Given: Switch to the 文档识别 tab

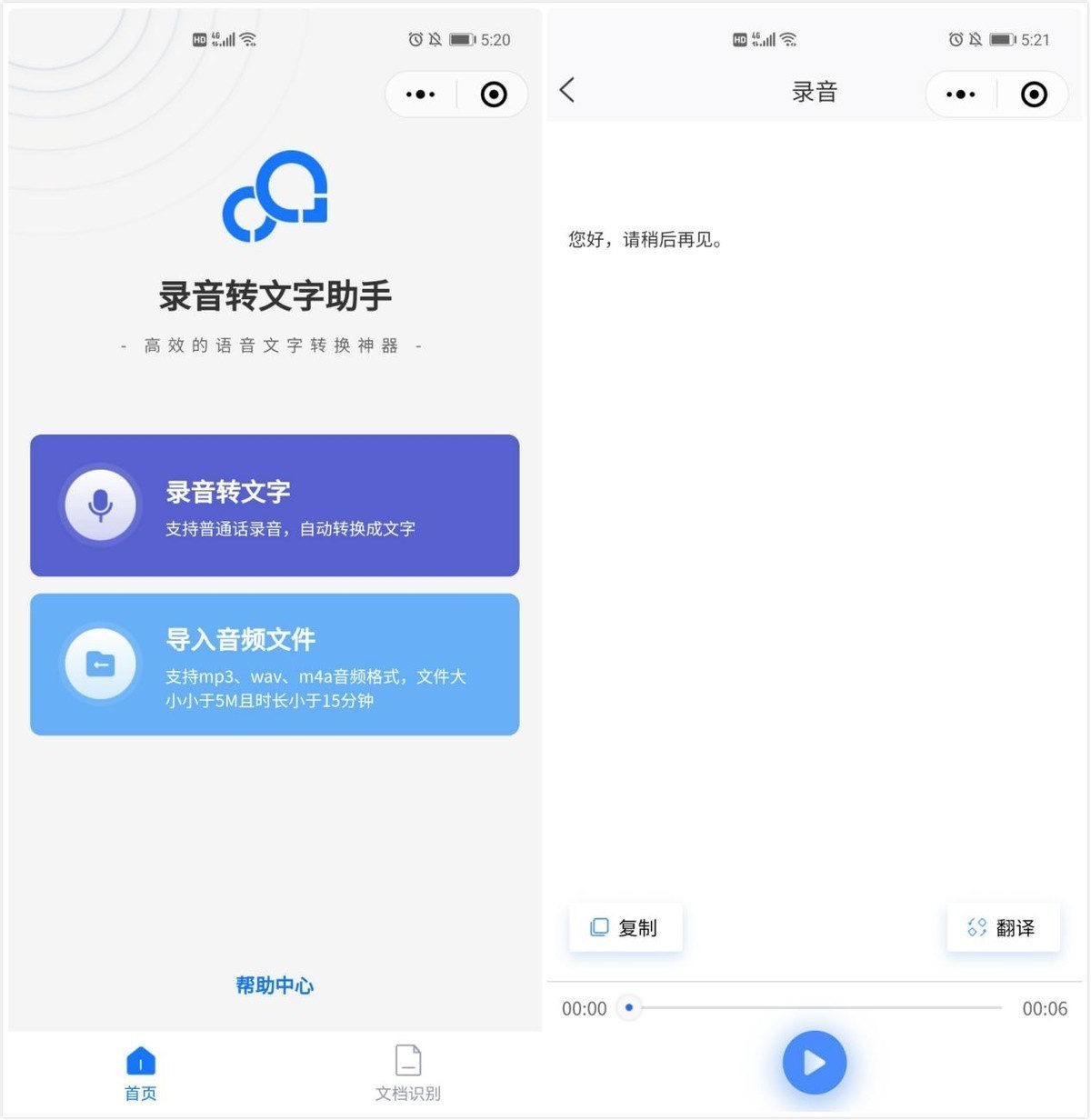Looking at the screenshot, I should coord(407,1073).
